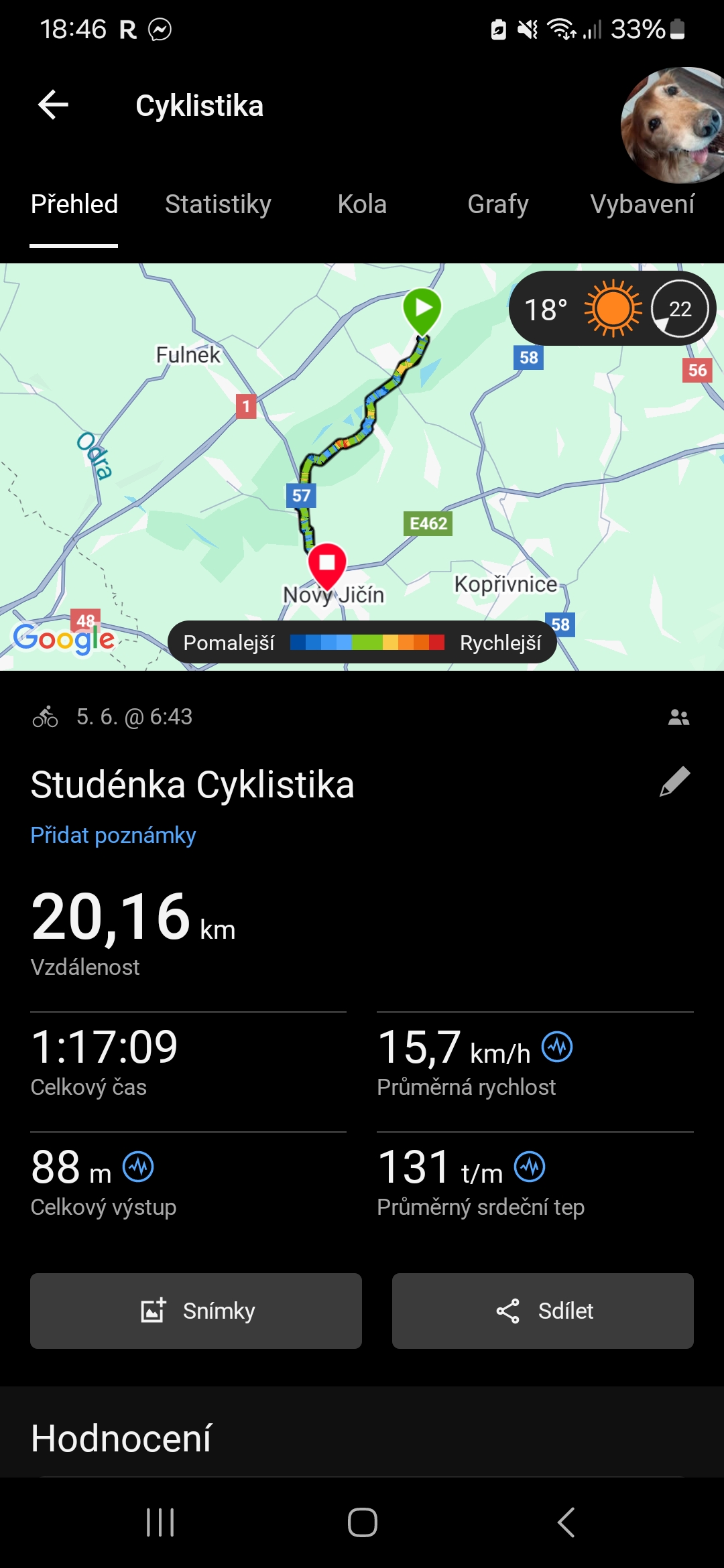Tap the info icon beside 88 m ascent
Image resolution: width=724 pixels, height=1568 pixels.
tap(138, 1167)
